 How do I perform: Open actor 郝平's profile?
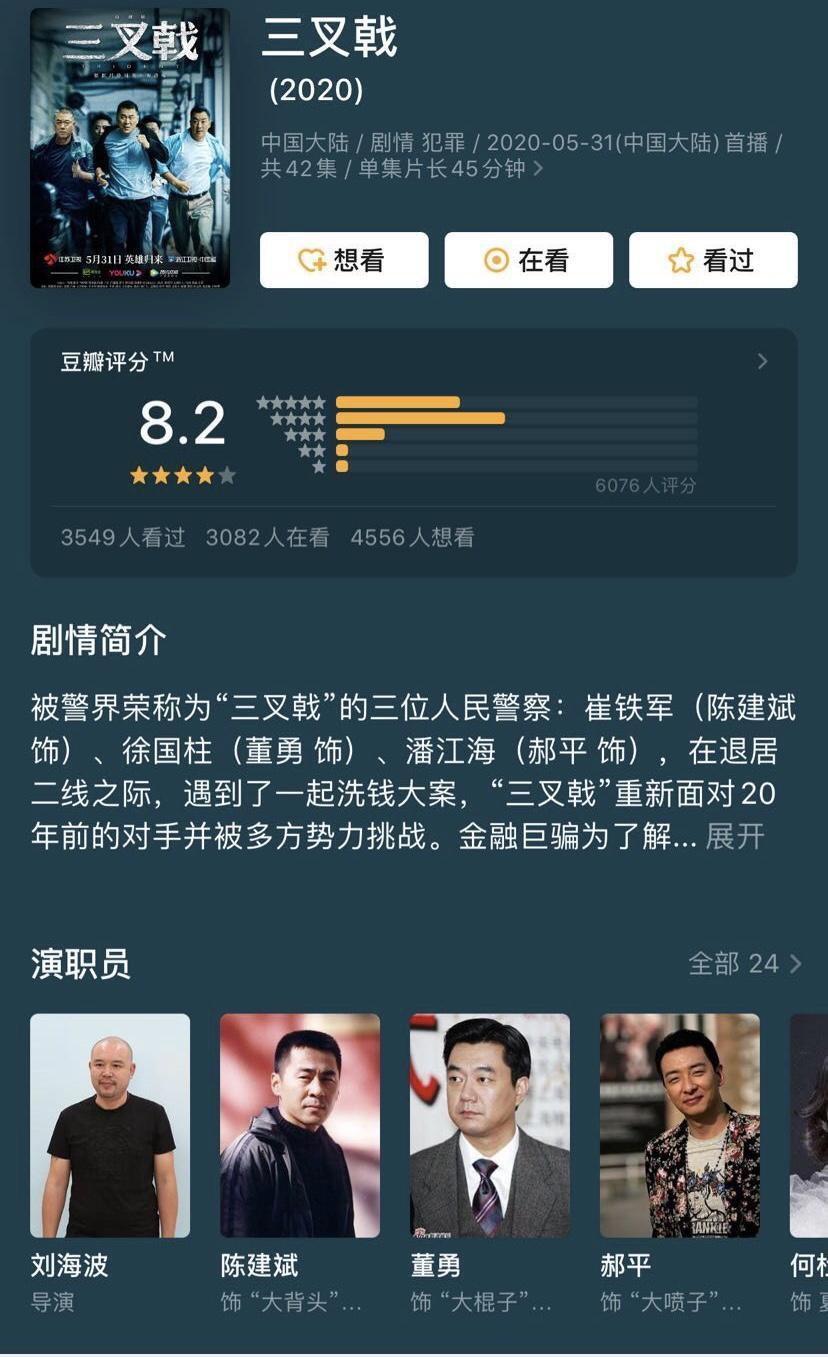(680, 1125)
